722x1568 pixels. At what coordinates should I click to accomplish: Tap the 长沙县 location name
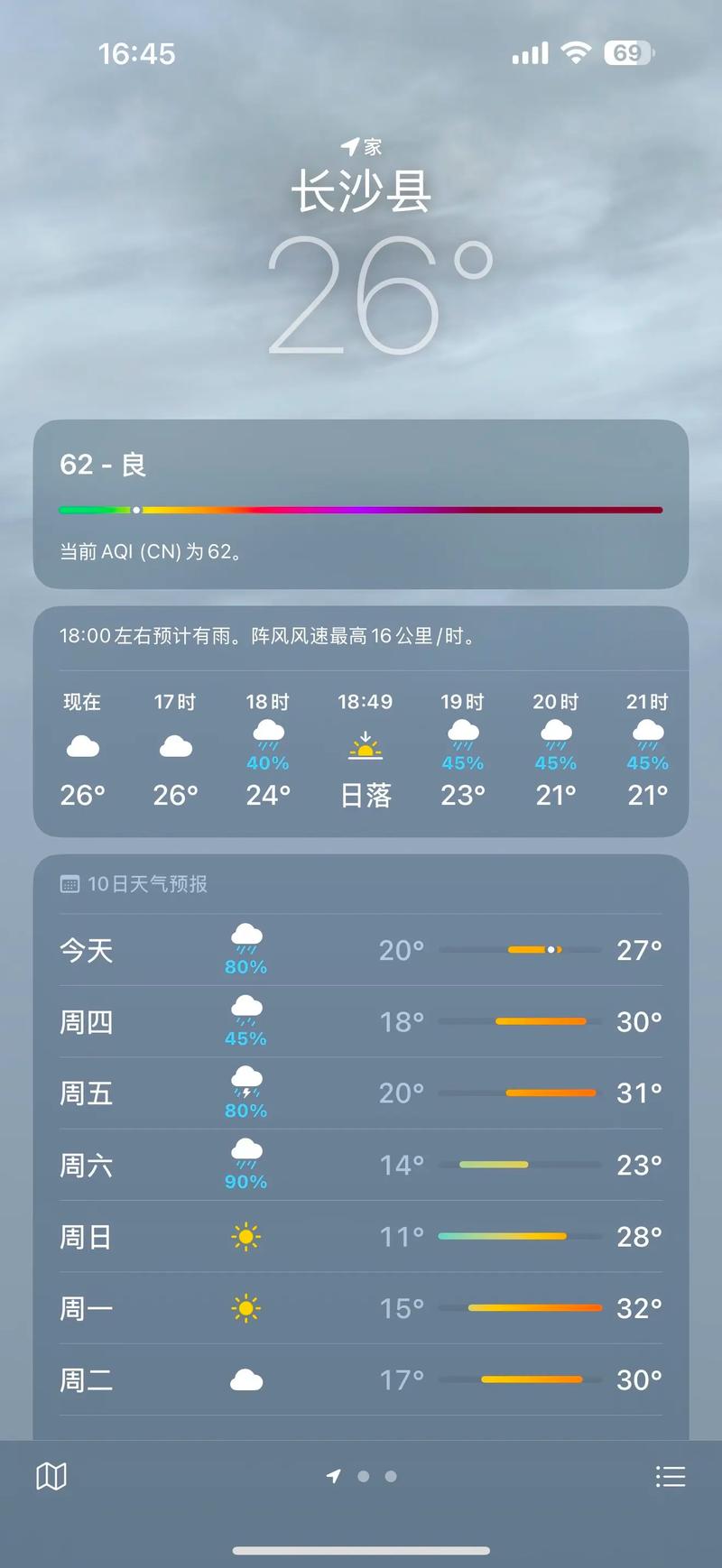pos(364,191)
